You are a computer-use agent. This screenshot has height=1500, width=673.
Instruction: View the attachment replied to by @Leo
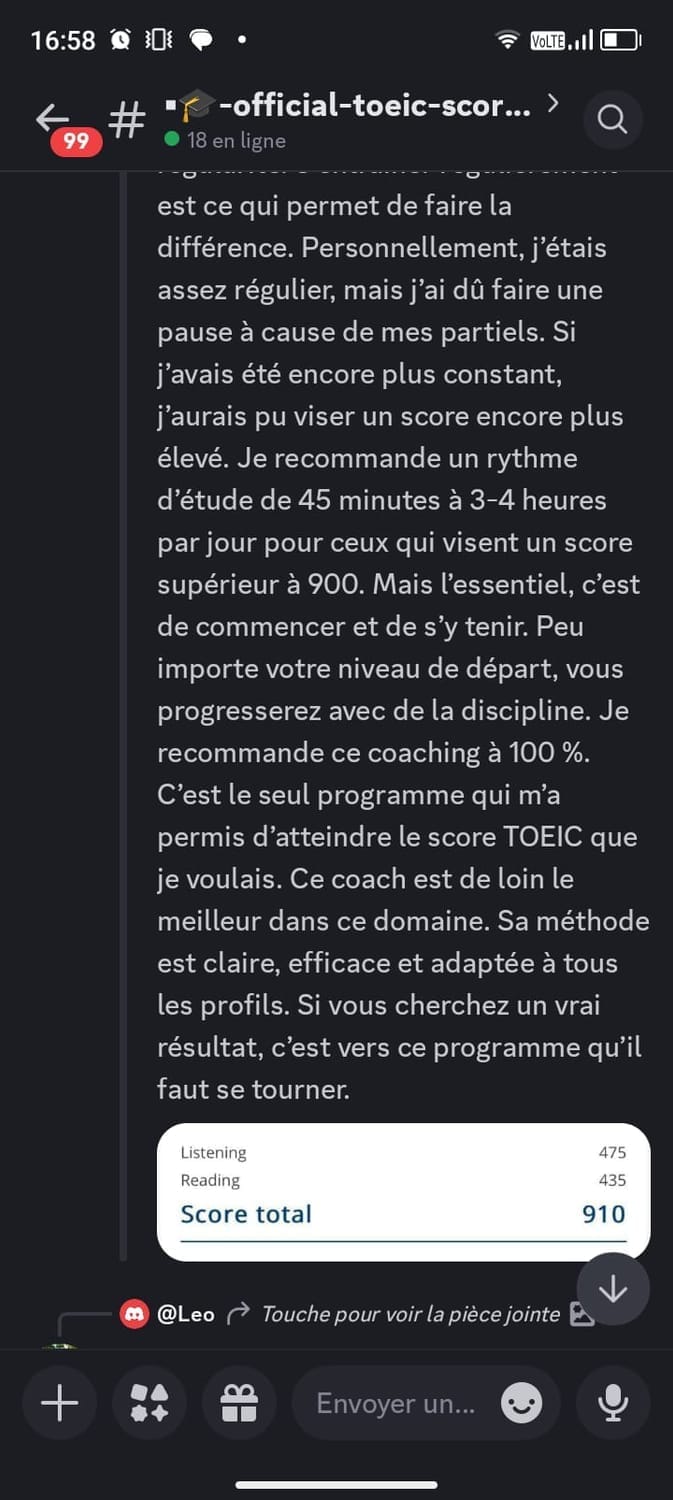pyautogui.click(x=410, y=1314)
